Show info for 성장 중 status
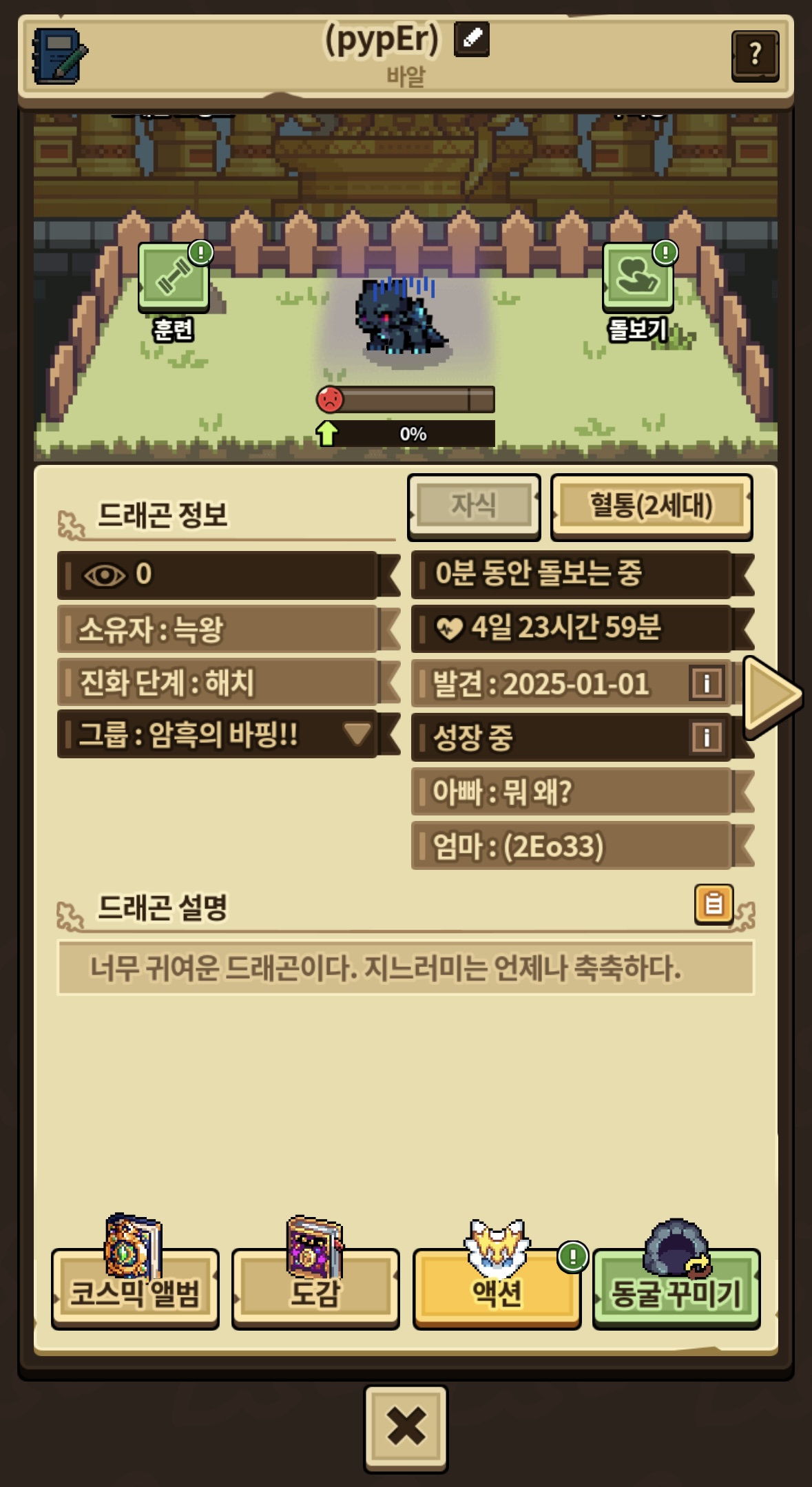 (707, 738)
